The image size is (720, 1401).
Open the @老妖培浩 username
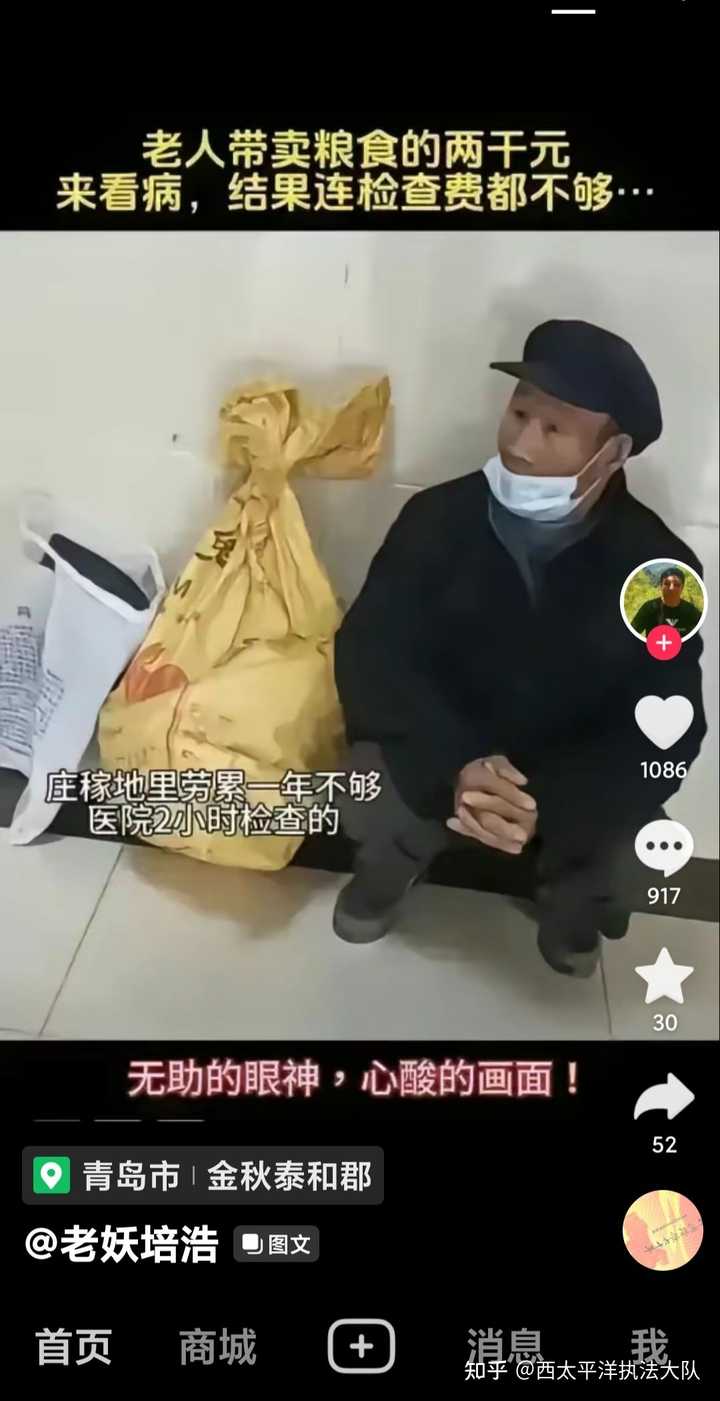pos(121,1245)
